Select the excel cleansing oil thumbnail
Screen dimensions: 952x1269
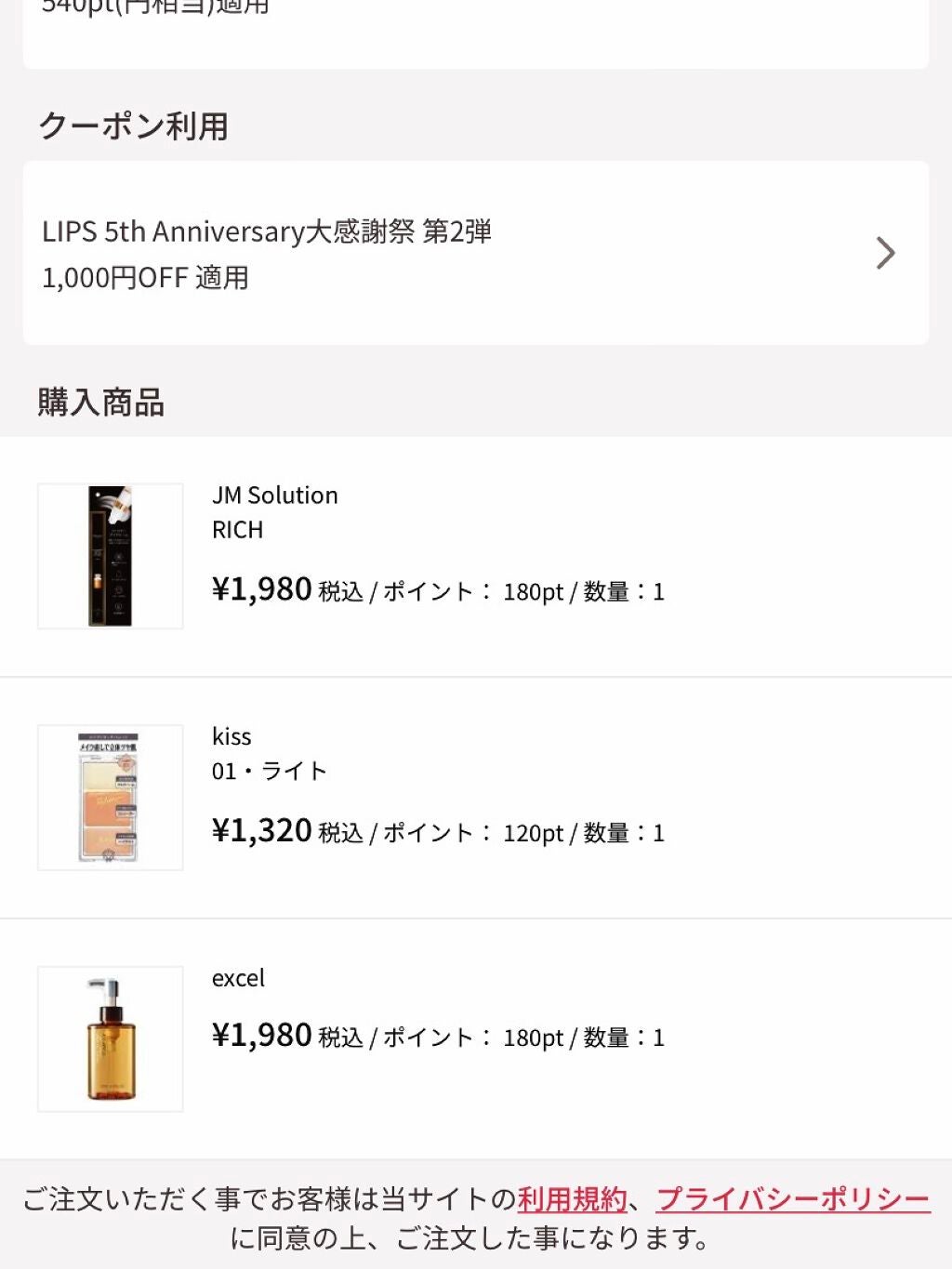click(109, 1038)
